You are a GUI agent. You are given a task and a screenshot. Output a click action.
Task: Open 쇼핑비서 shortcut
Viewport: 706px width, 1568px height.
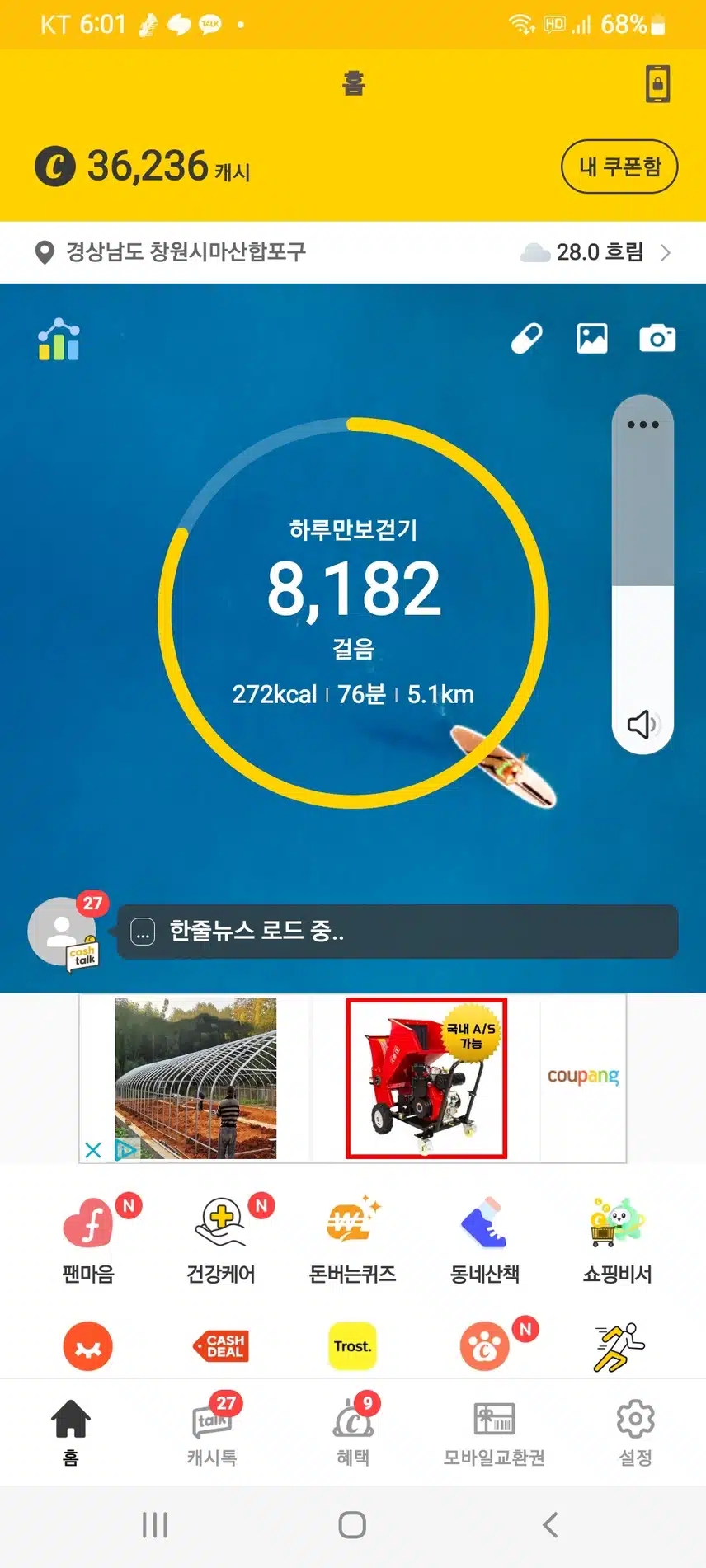pos(617,1240)
